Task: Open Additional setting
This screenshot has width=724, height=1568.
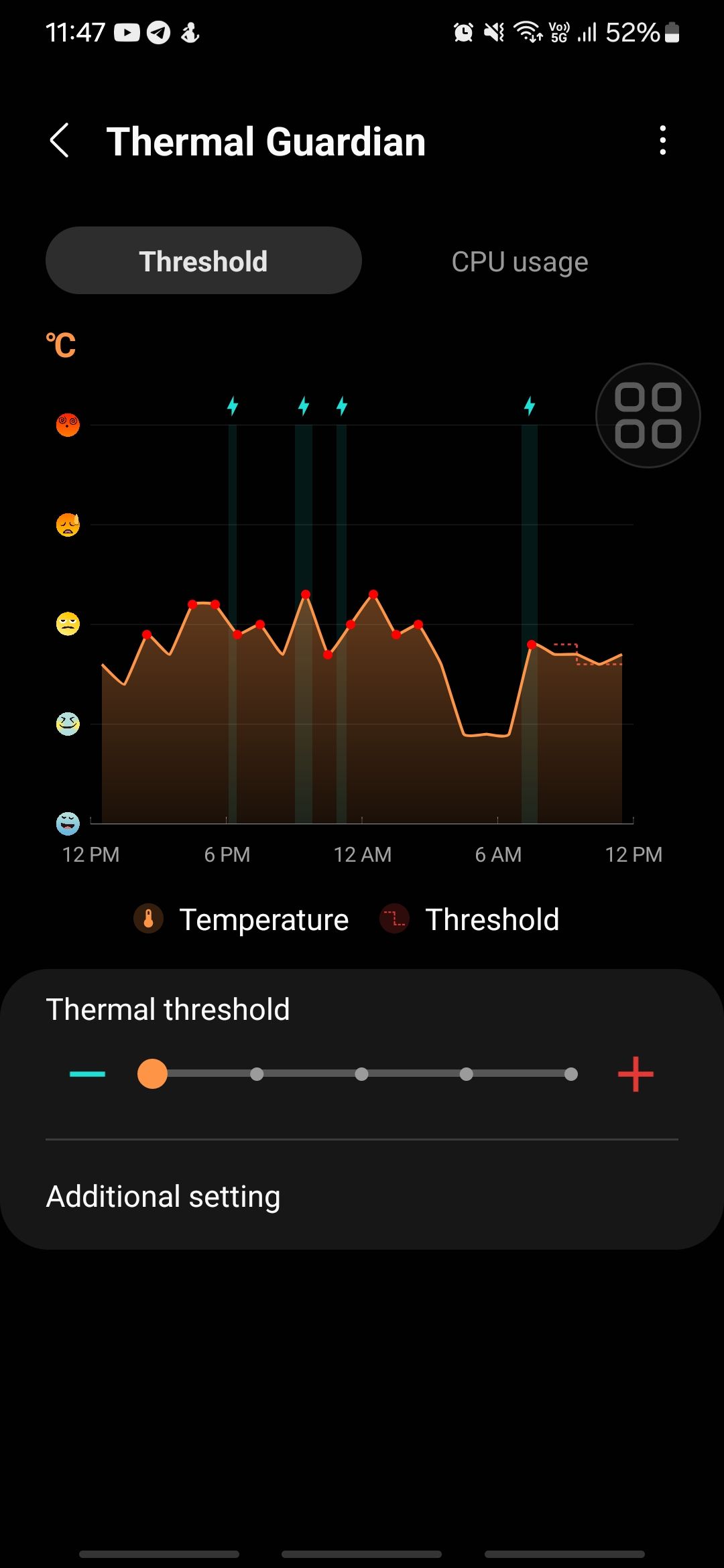Action: (162, 1196)
